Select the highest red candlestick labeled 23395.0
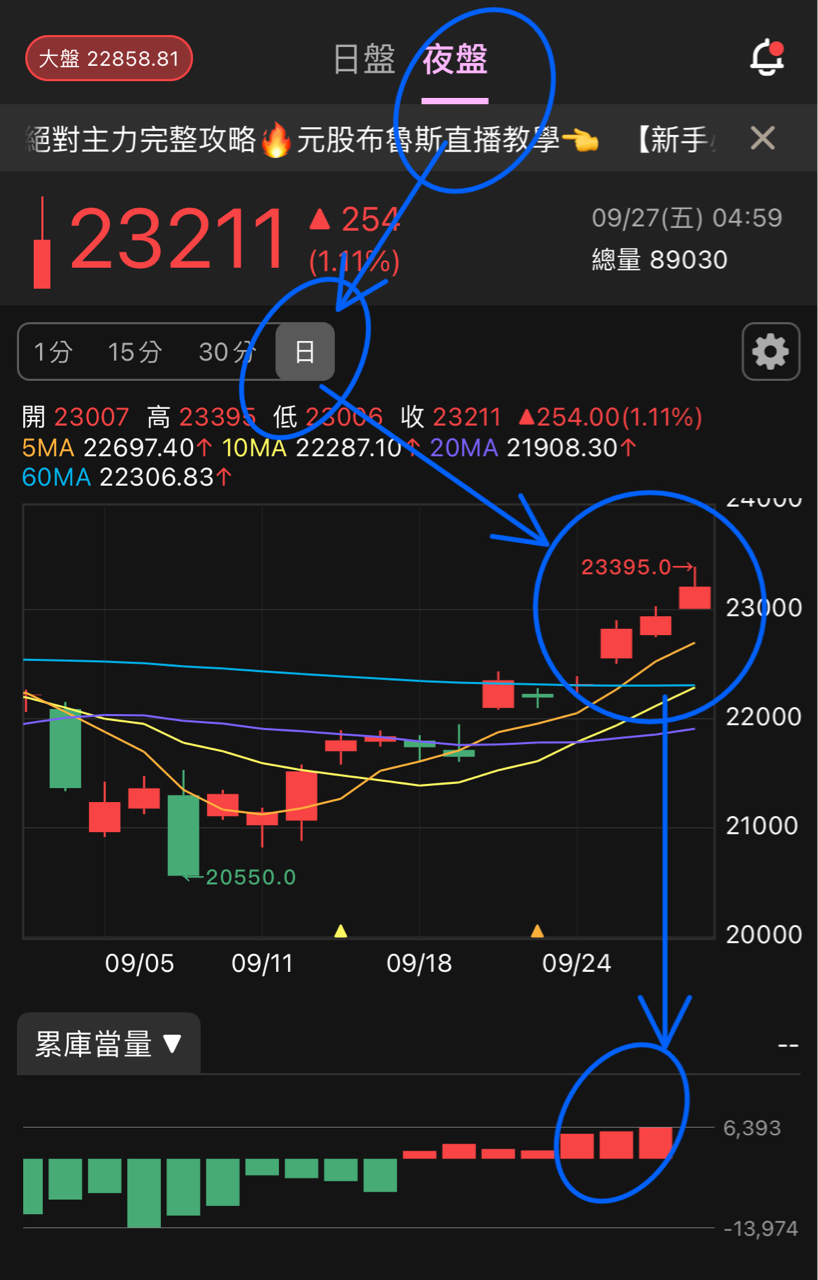 [693, 597]
